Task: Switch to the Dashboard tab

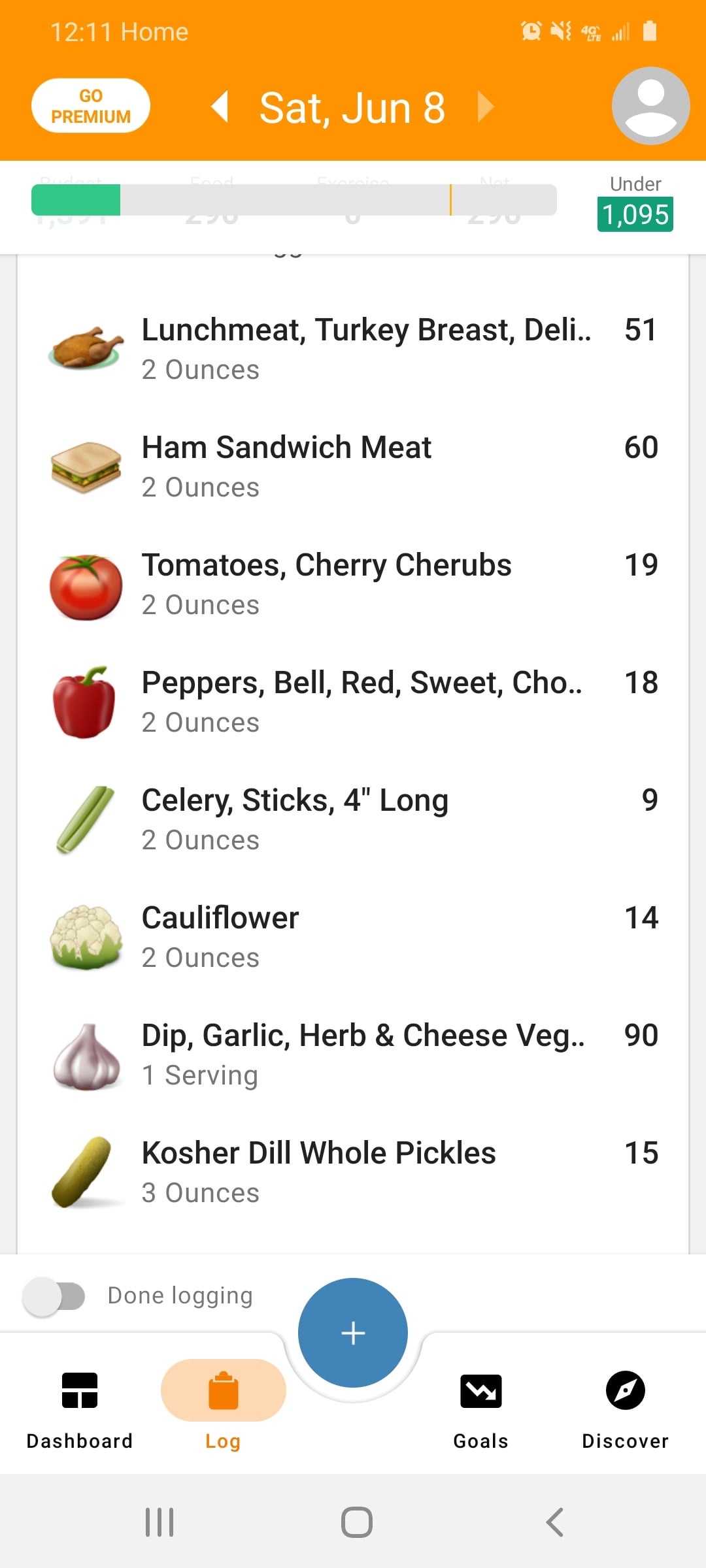Action: pos(80,1410)
